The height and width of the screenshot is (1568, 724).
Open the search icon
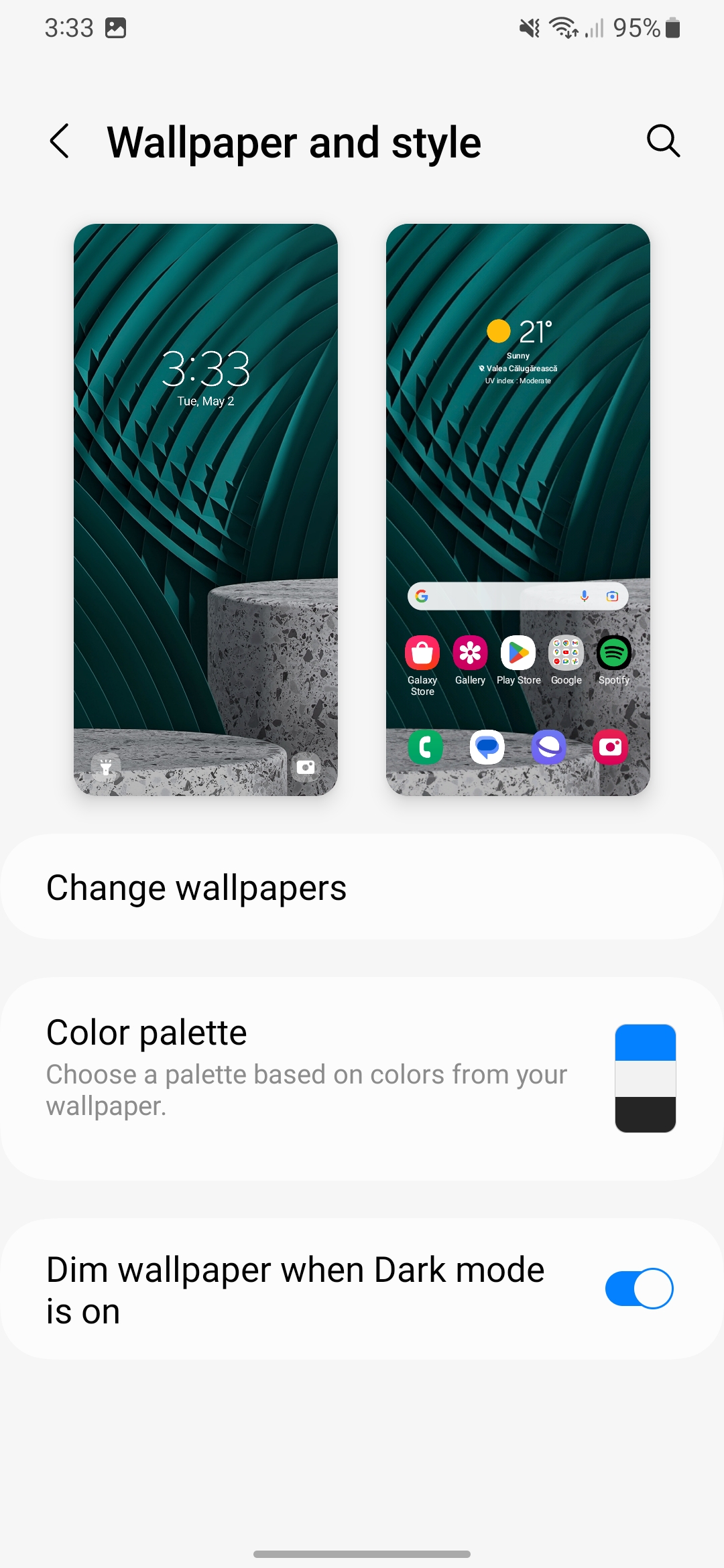tap(663, 141)
